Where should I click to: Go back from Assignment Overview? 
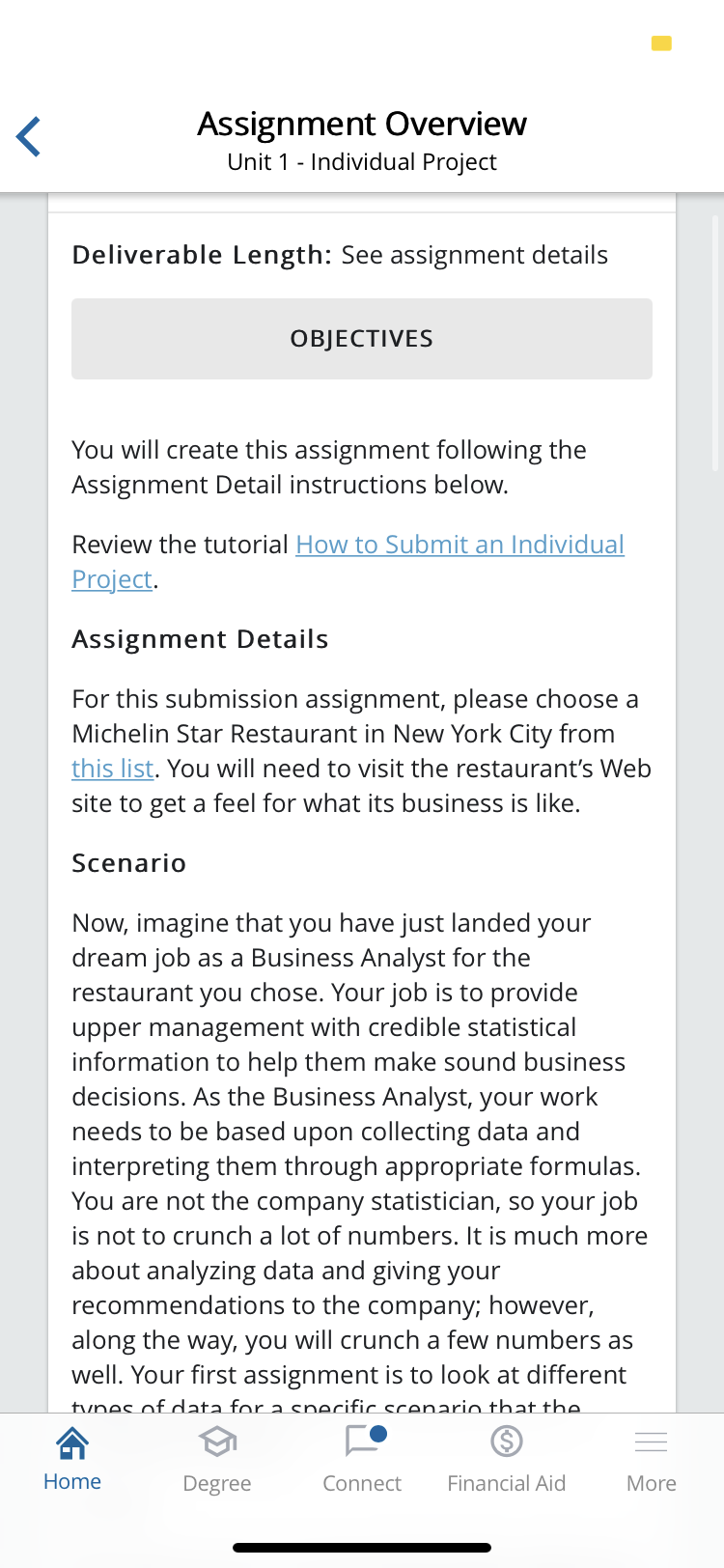29,136
